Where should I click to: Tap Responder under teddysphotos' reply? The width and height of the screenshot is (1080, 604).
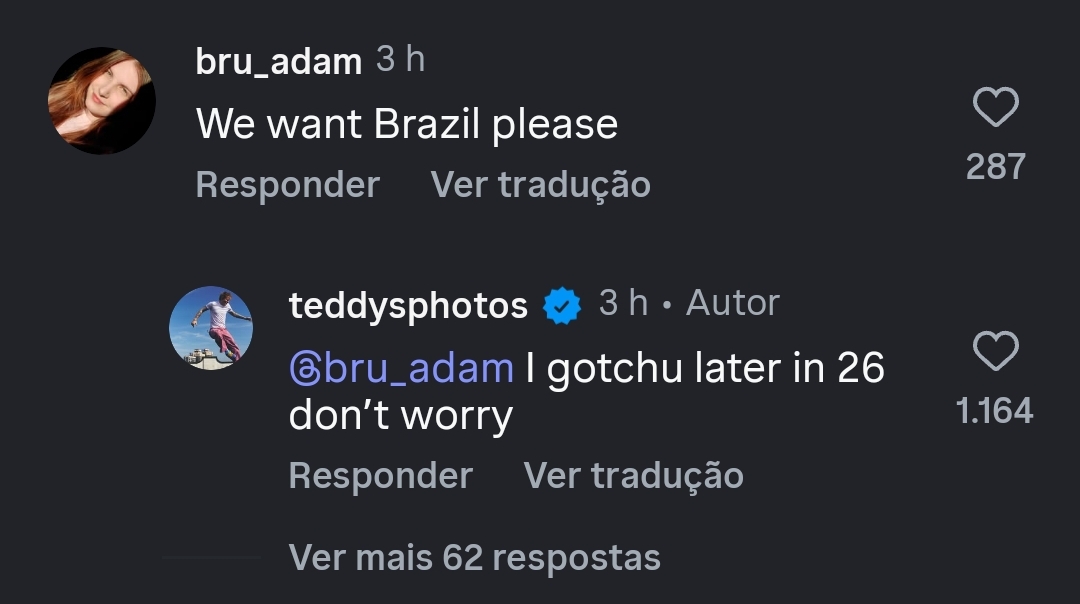pyautogui.click(x=380, y=476)
